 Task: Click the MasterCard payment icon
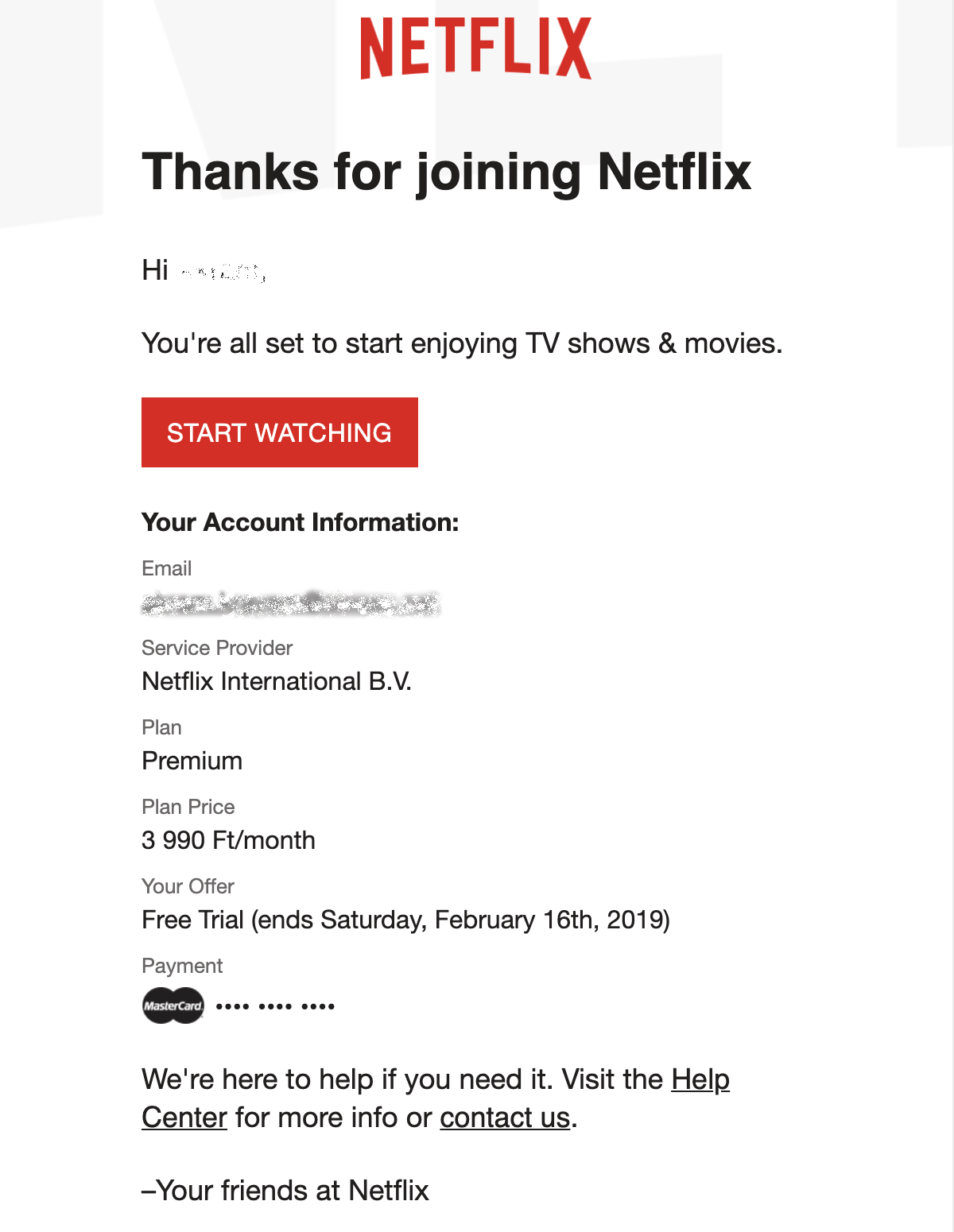coord(173,1004)
